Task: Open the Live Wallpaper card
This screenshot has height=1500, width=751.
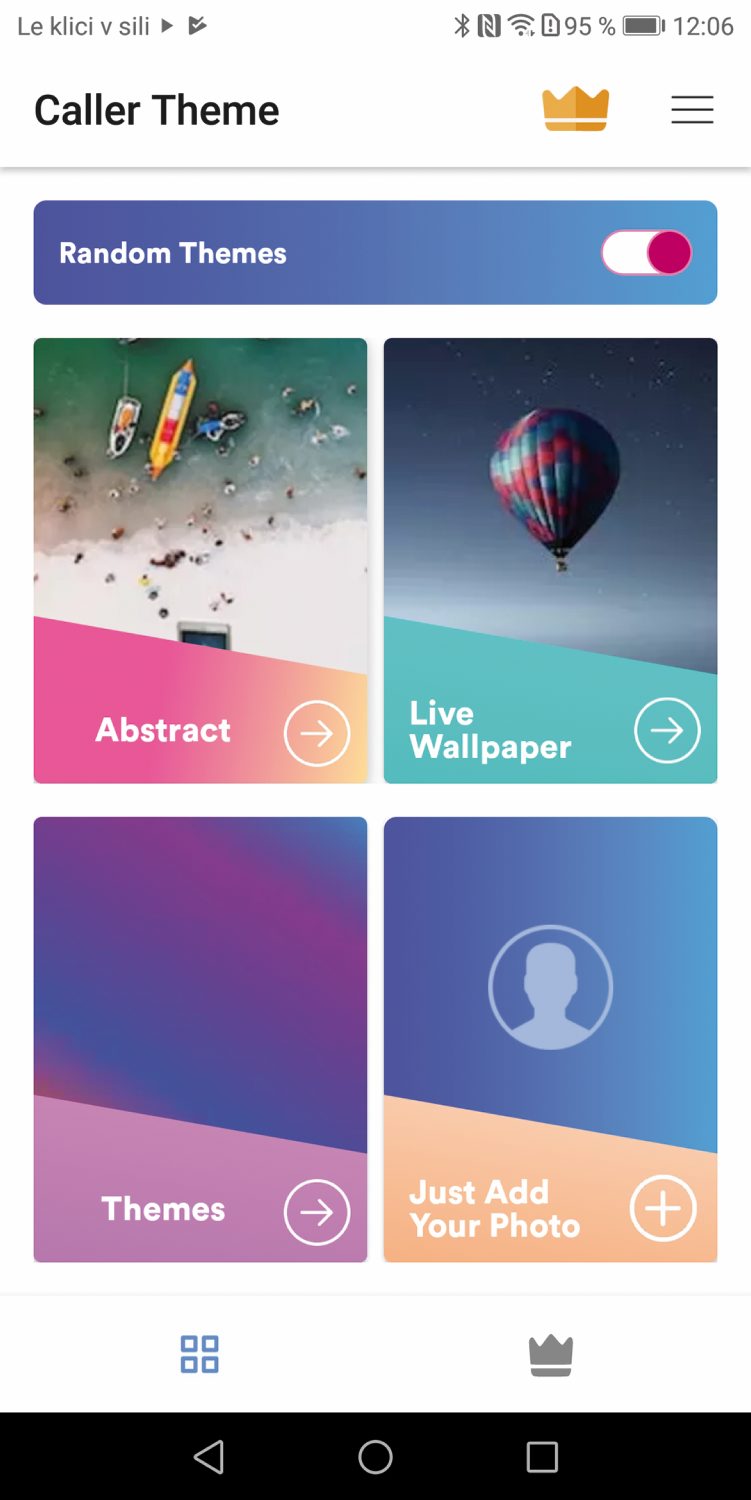Action: coord(550,560)
